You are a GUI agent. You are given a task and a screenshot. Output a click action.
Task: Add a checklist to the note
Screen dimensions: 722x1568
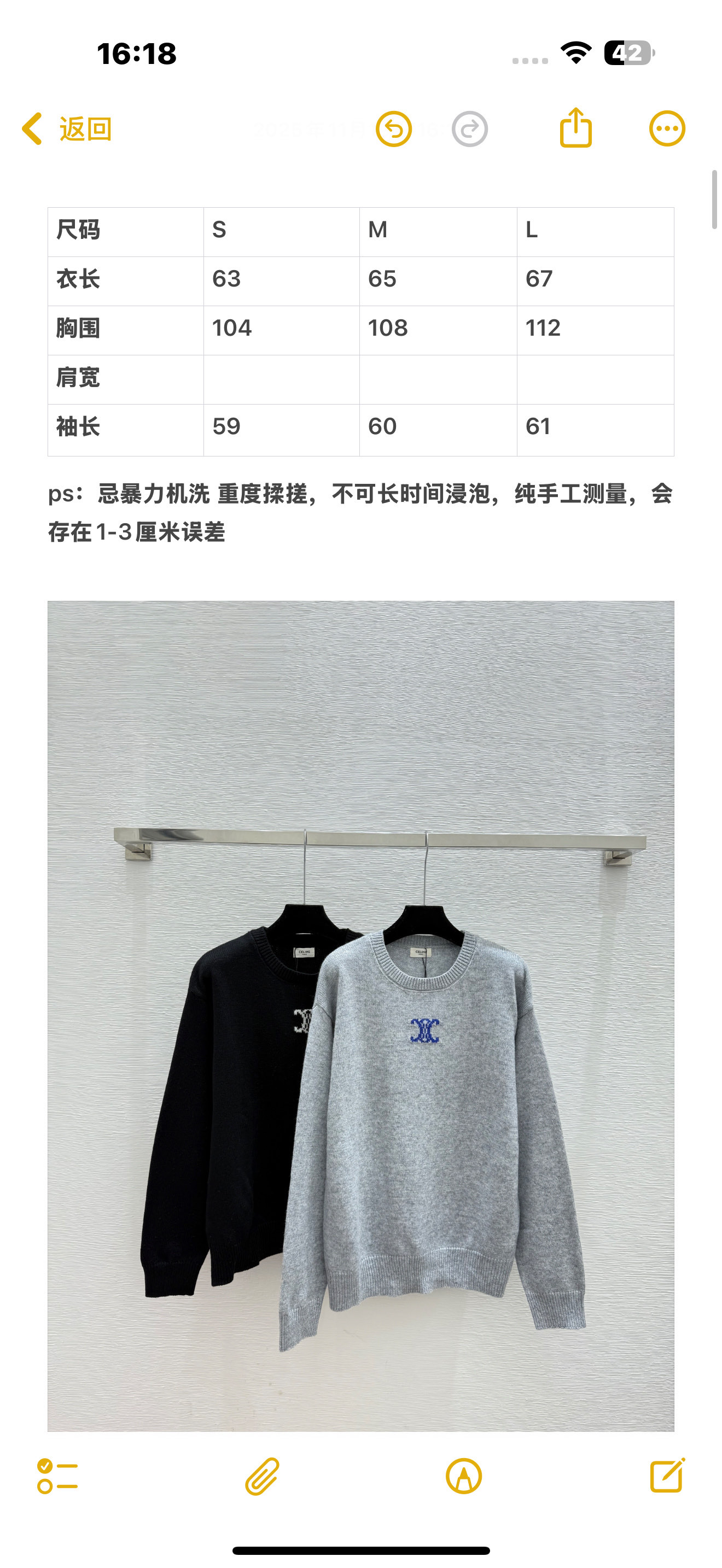[x=57, y=1476]
